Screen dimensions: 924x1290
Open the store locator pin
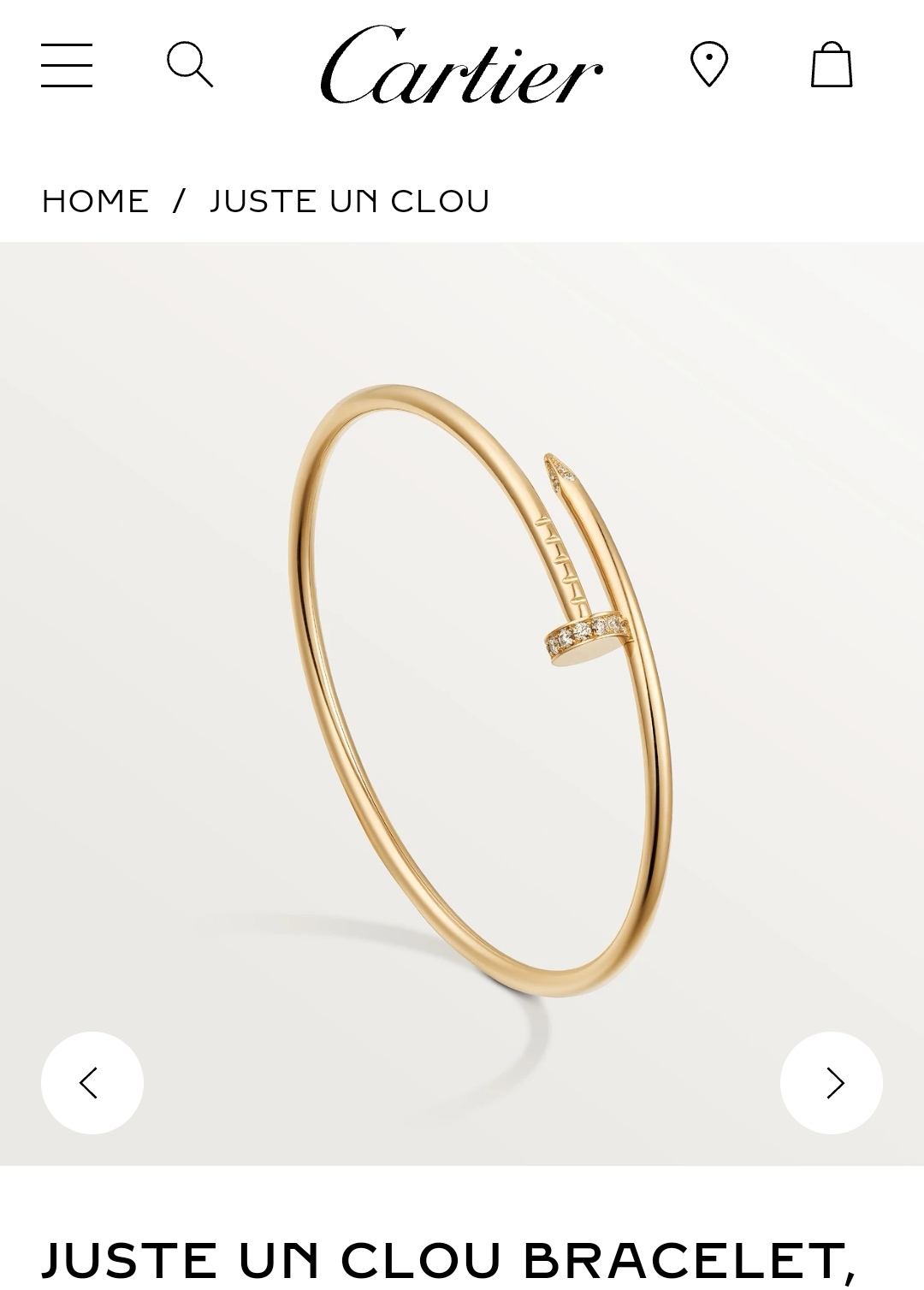pyautogui.click(x=708, y=65)
